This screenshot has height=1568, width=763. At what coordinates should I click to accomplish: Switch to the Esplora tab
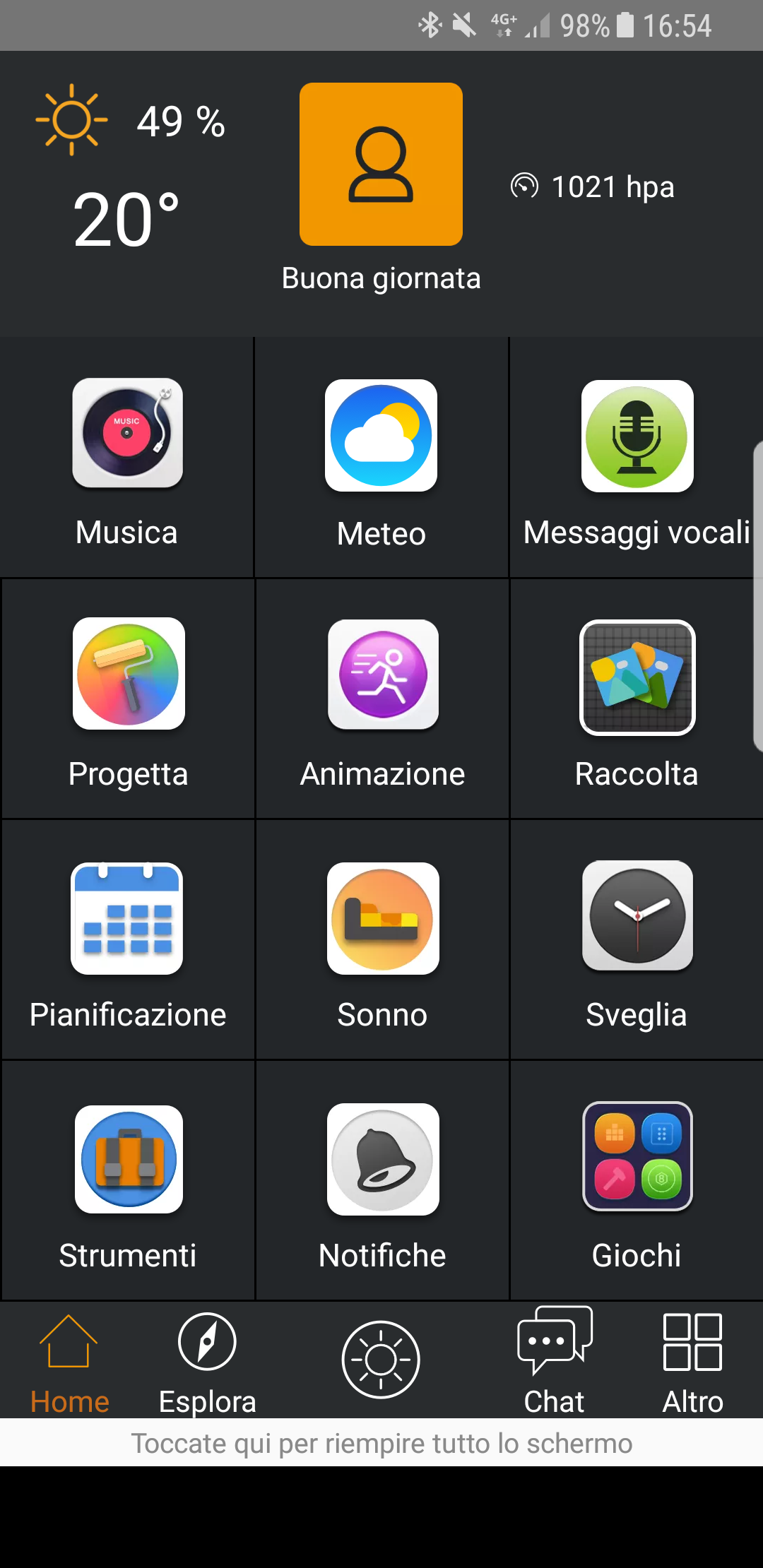[x=207, y=1364]
